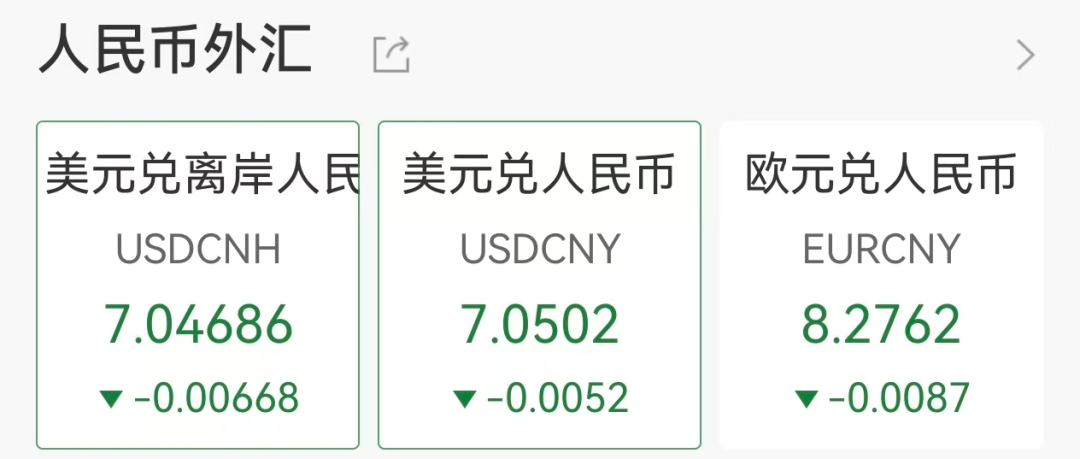
Task: View the EURCNY 欧元兑人民币 card
Action: pos(881,285)
